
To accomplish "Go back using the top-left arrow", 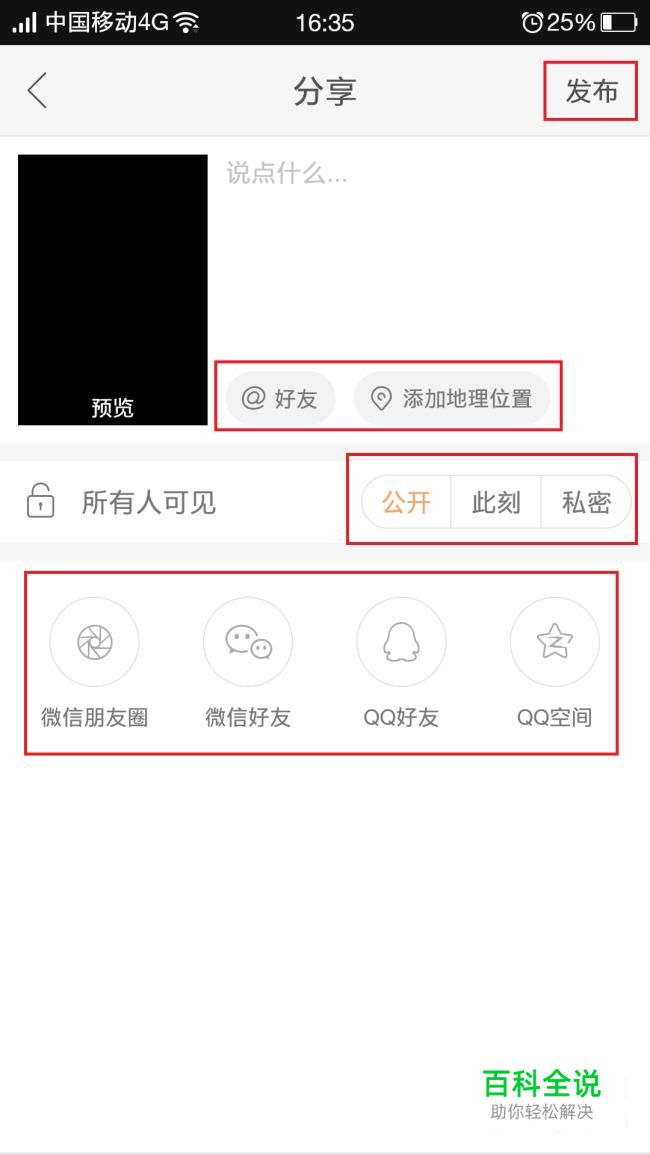I will [x=37, y=91].
